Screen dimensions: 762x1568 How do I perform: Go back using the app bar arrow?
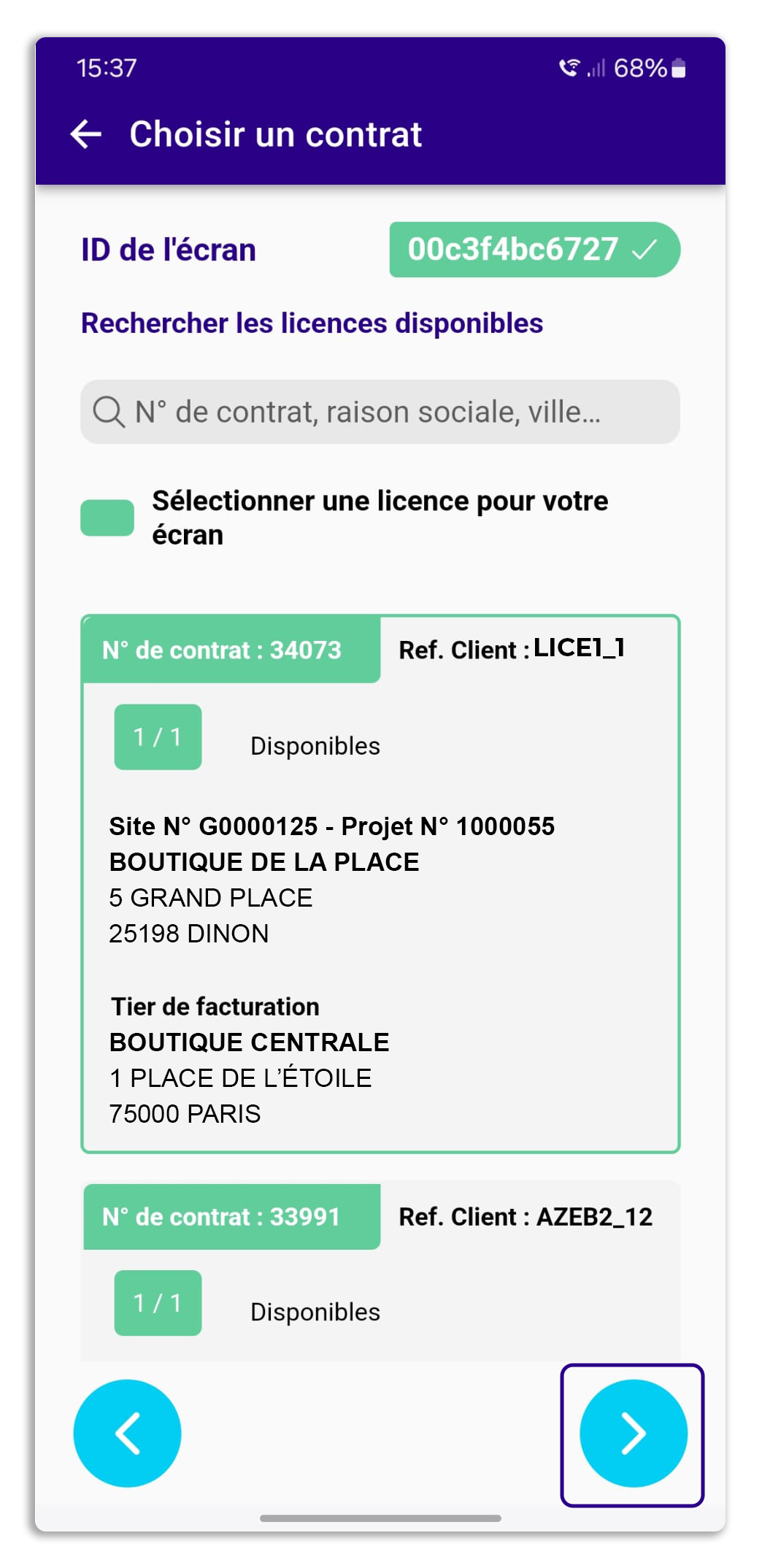(86, 134)
